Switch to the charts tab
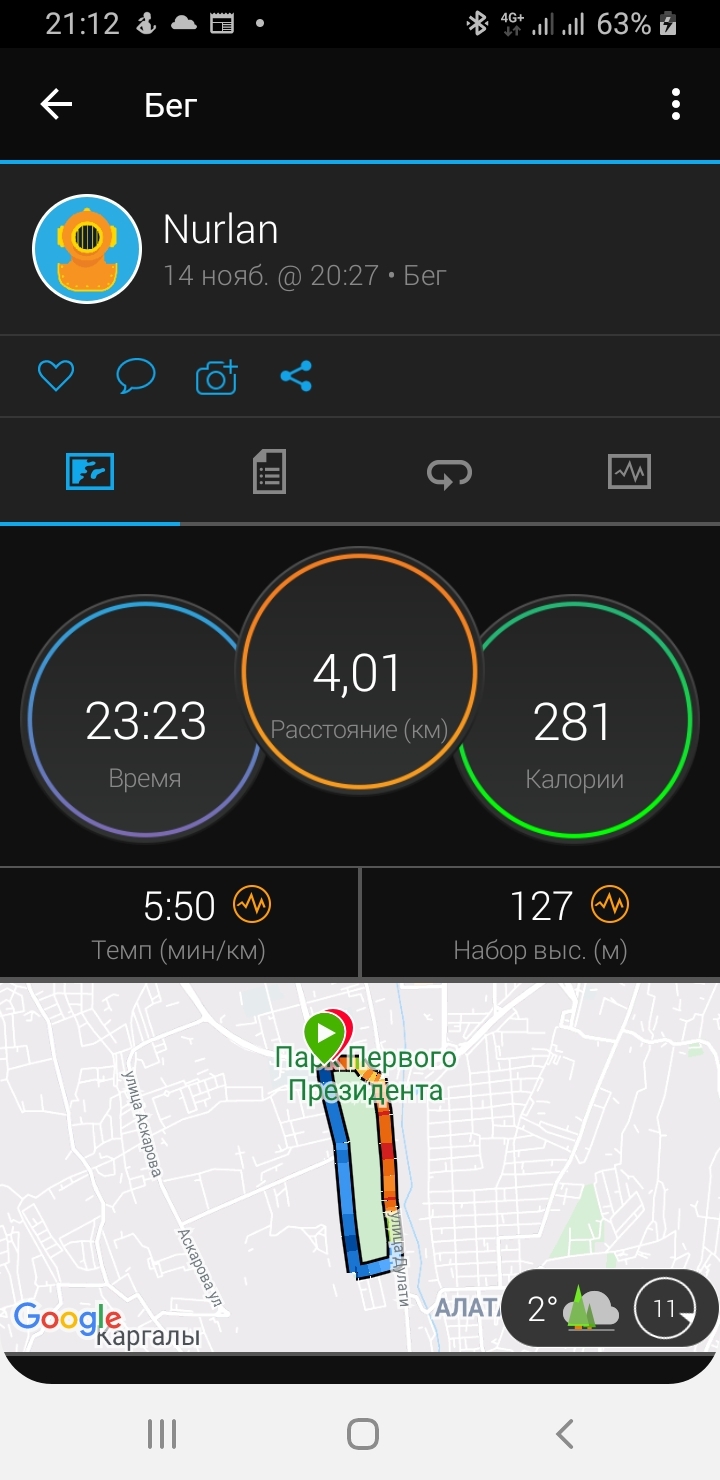Screen dimensions: 720x1480 [629, 471]
